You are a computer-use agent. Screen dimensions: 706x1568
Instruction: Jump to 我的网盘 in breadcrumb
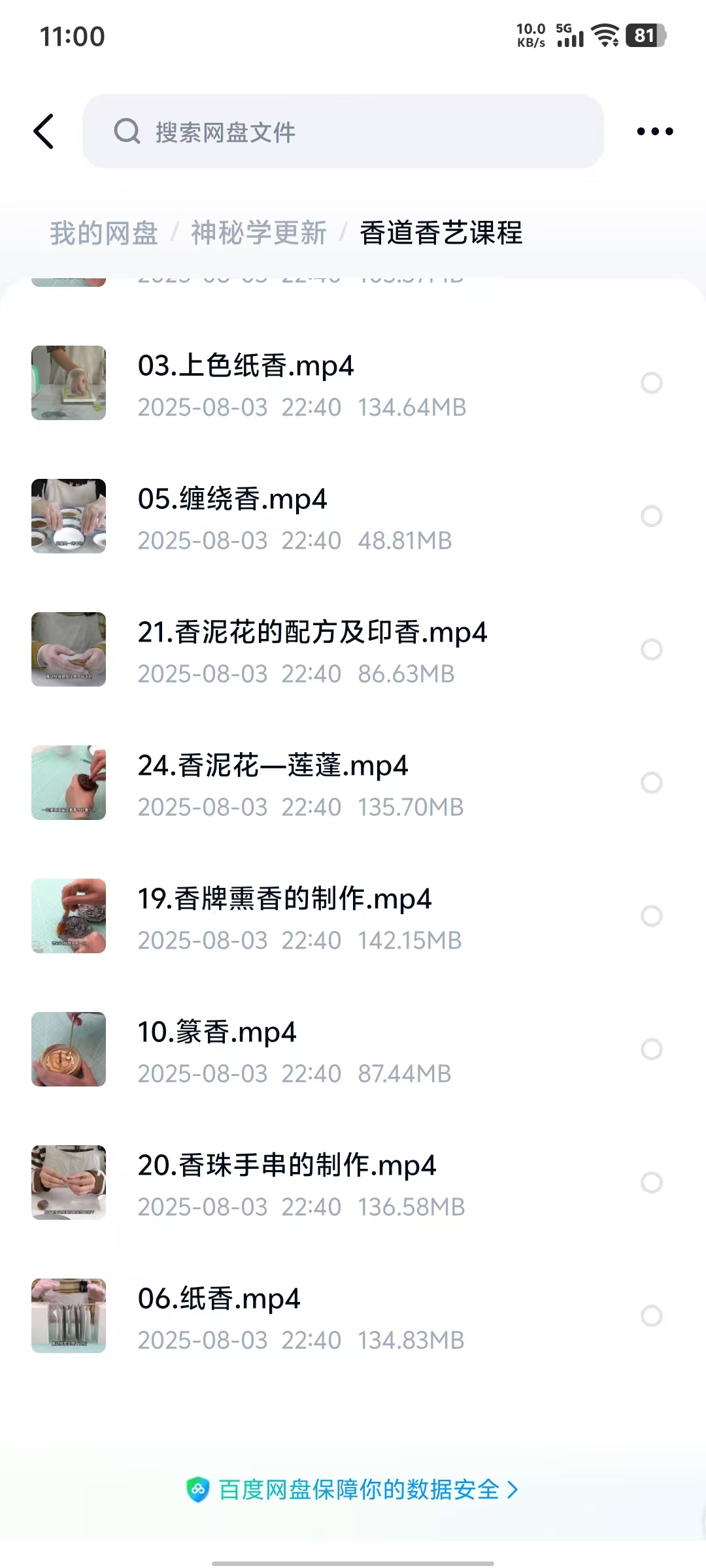pyautogui.click(x=104, y=233)
